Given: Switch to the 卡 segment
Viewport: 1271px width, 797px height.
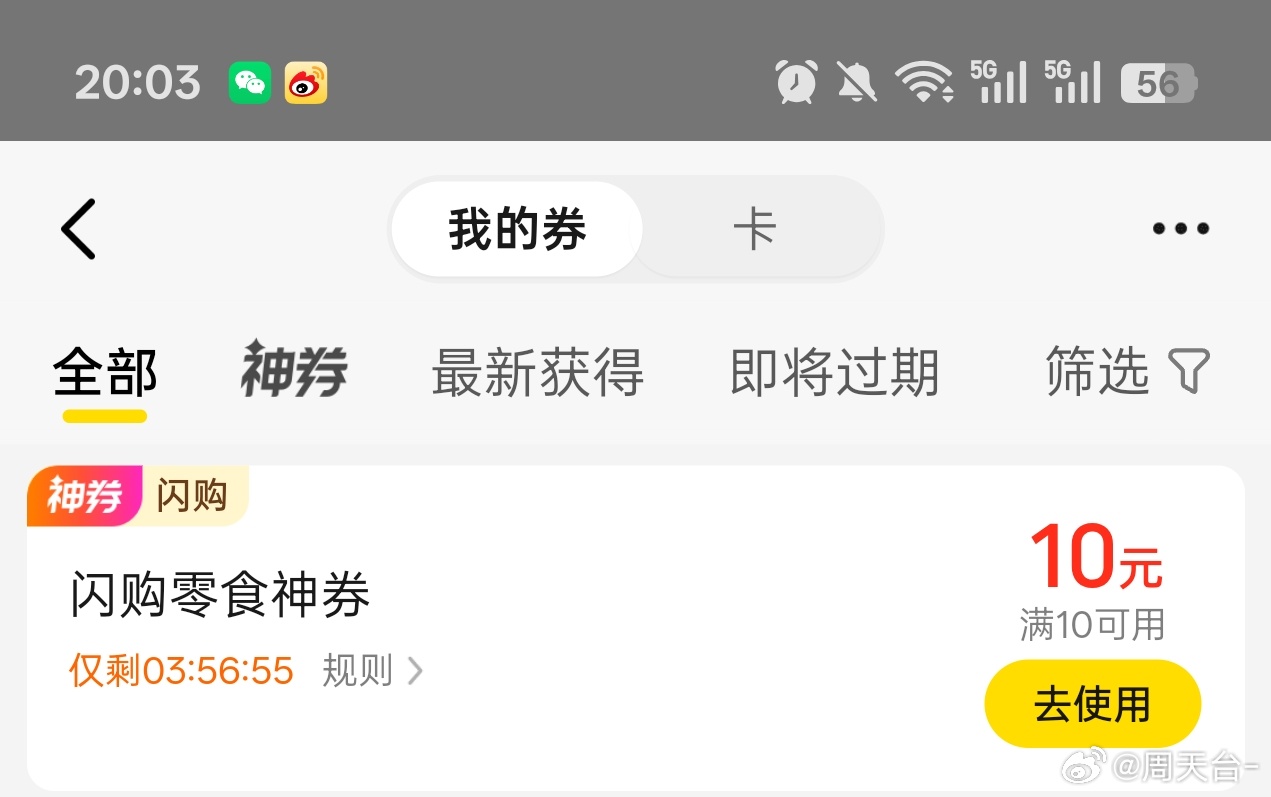Looking at the screenshot, I should click(x=755, y=230).
